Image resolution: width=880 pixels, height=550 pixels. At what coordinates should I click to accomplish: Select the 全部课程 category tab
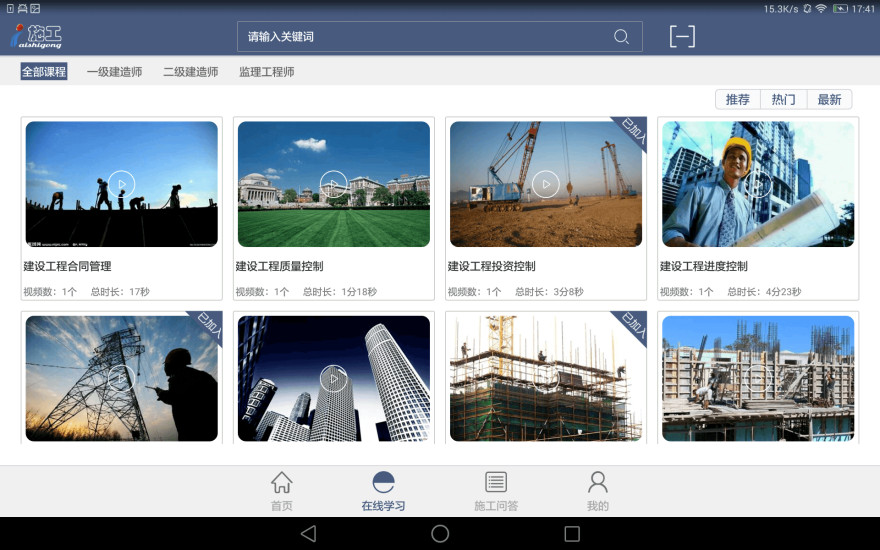[x=44, y=72]
